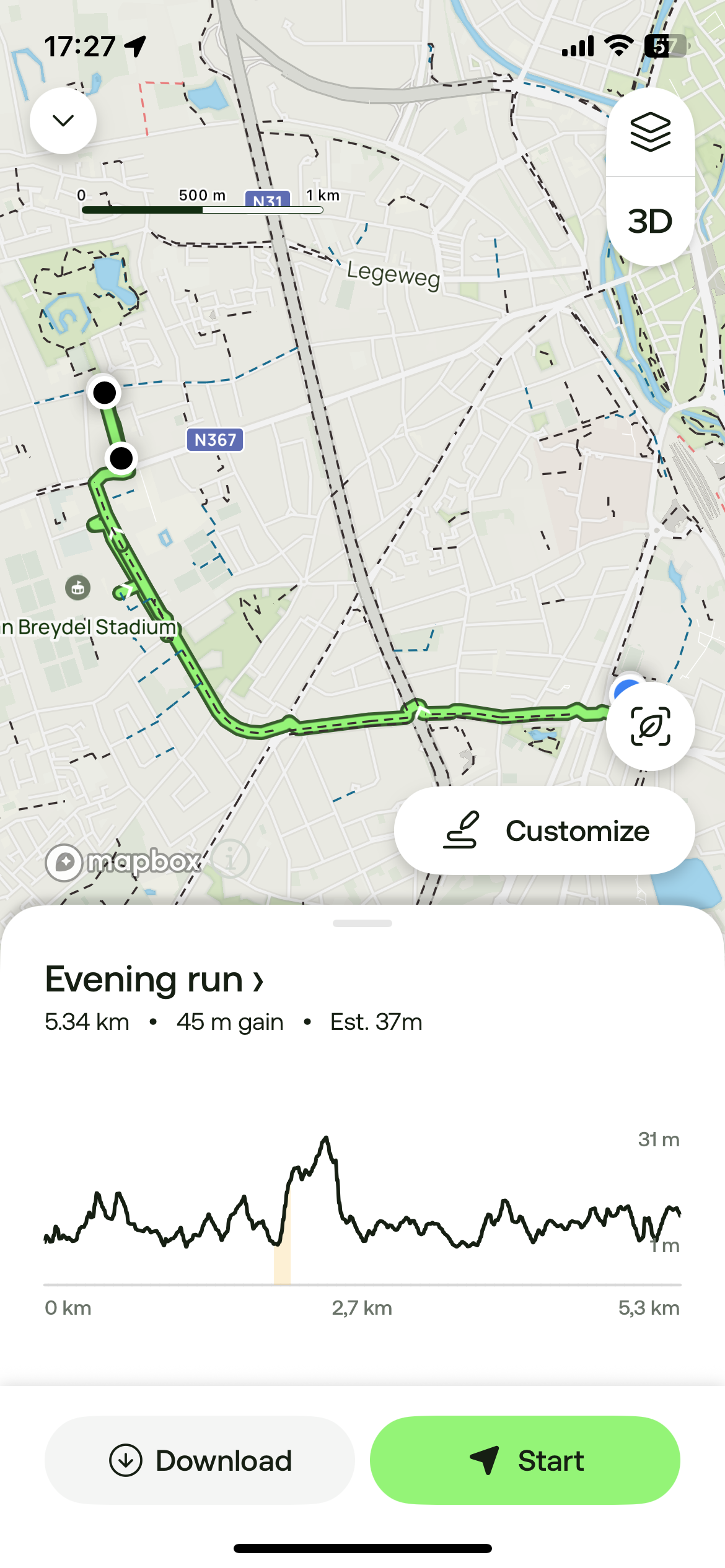Open the Evening run details

[155, 980]
